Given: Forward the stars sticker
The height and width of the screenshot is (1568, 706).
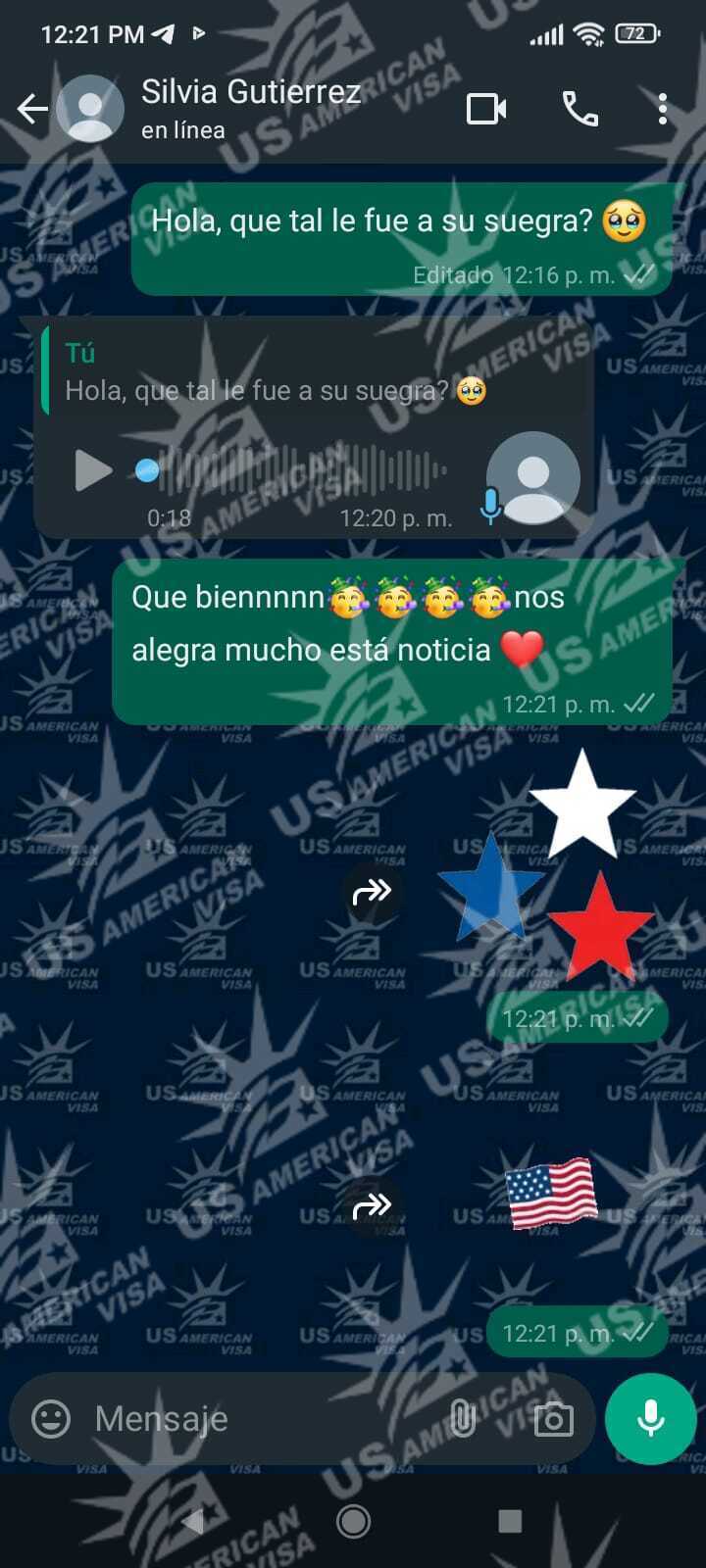Looking at the screenshot, I should (x=372, y=892).
